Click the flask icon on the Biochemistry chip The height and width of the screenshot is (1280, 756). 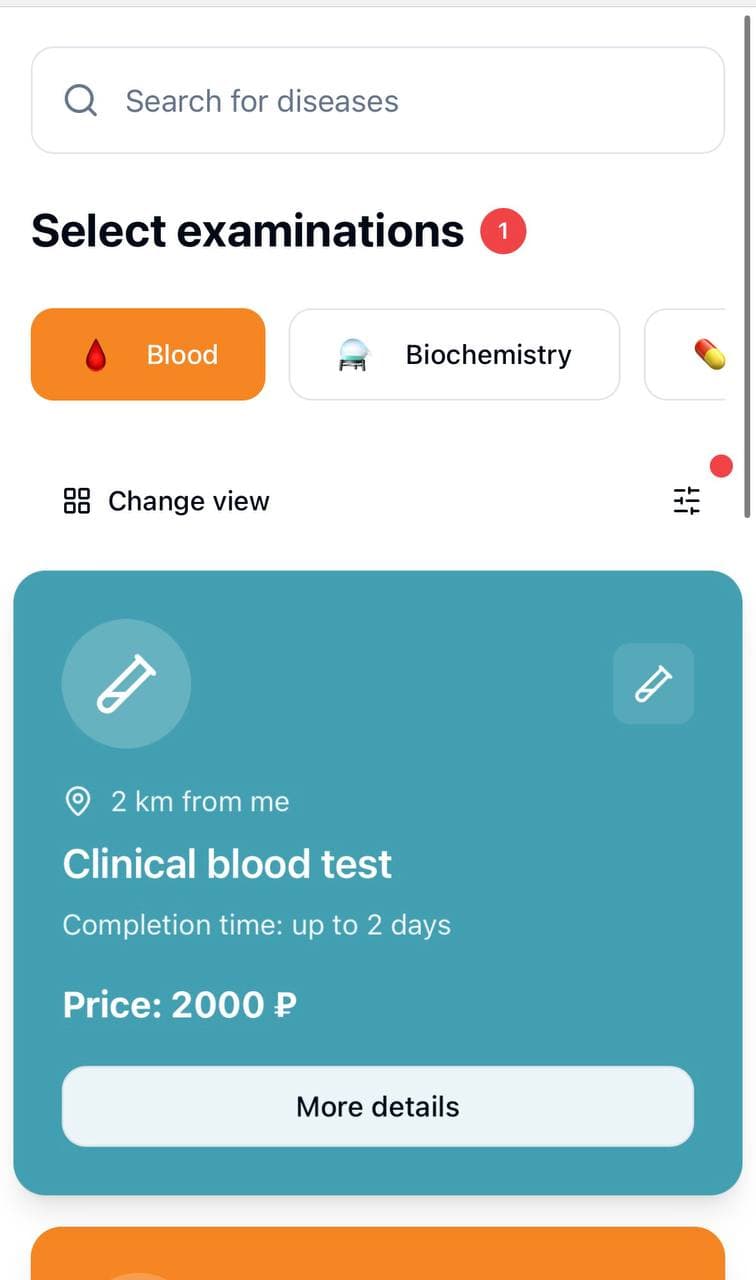(350, 354)
